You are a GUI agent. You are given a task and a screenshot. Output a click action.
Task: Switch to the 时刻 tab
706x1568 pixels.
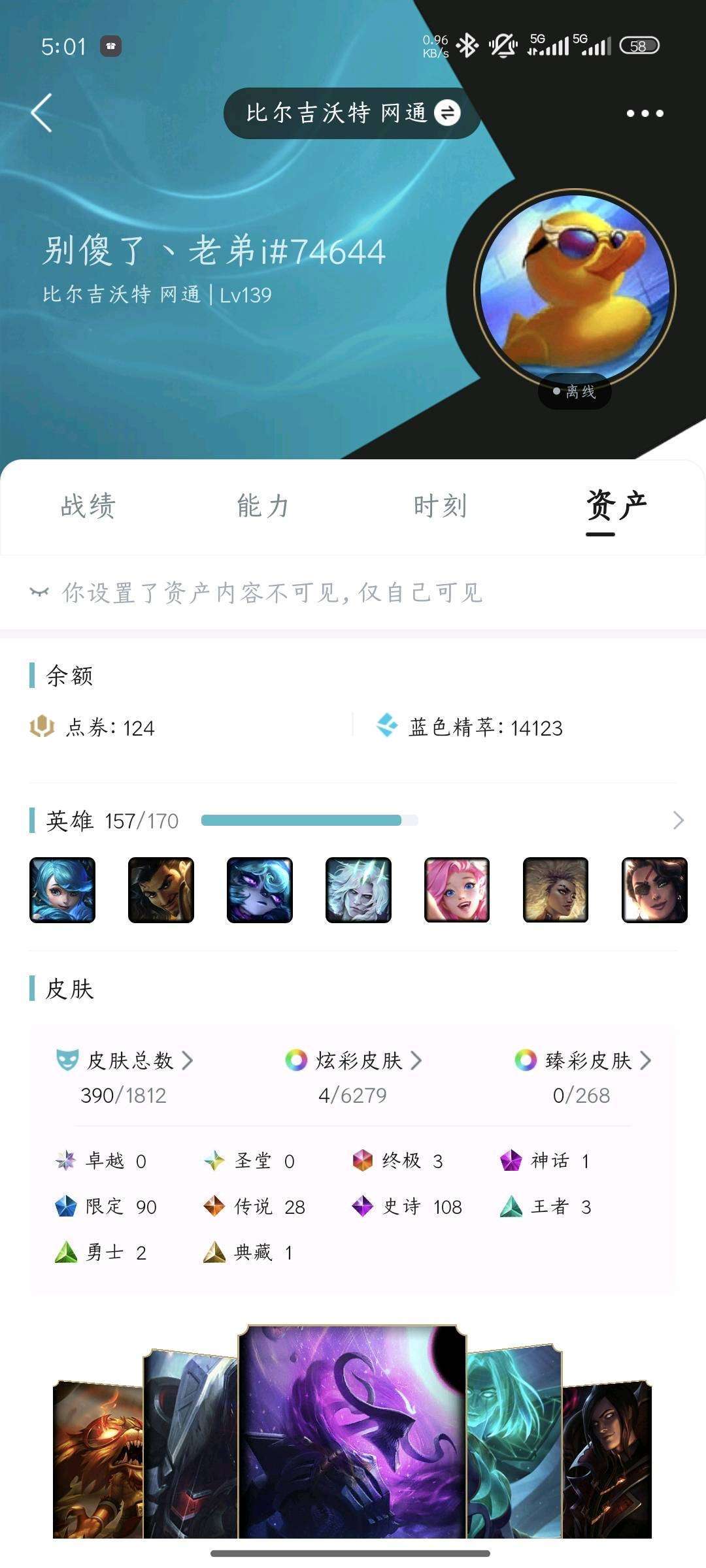440,506
